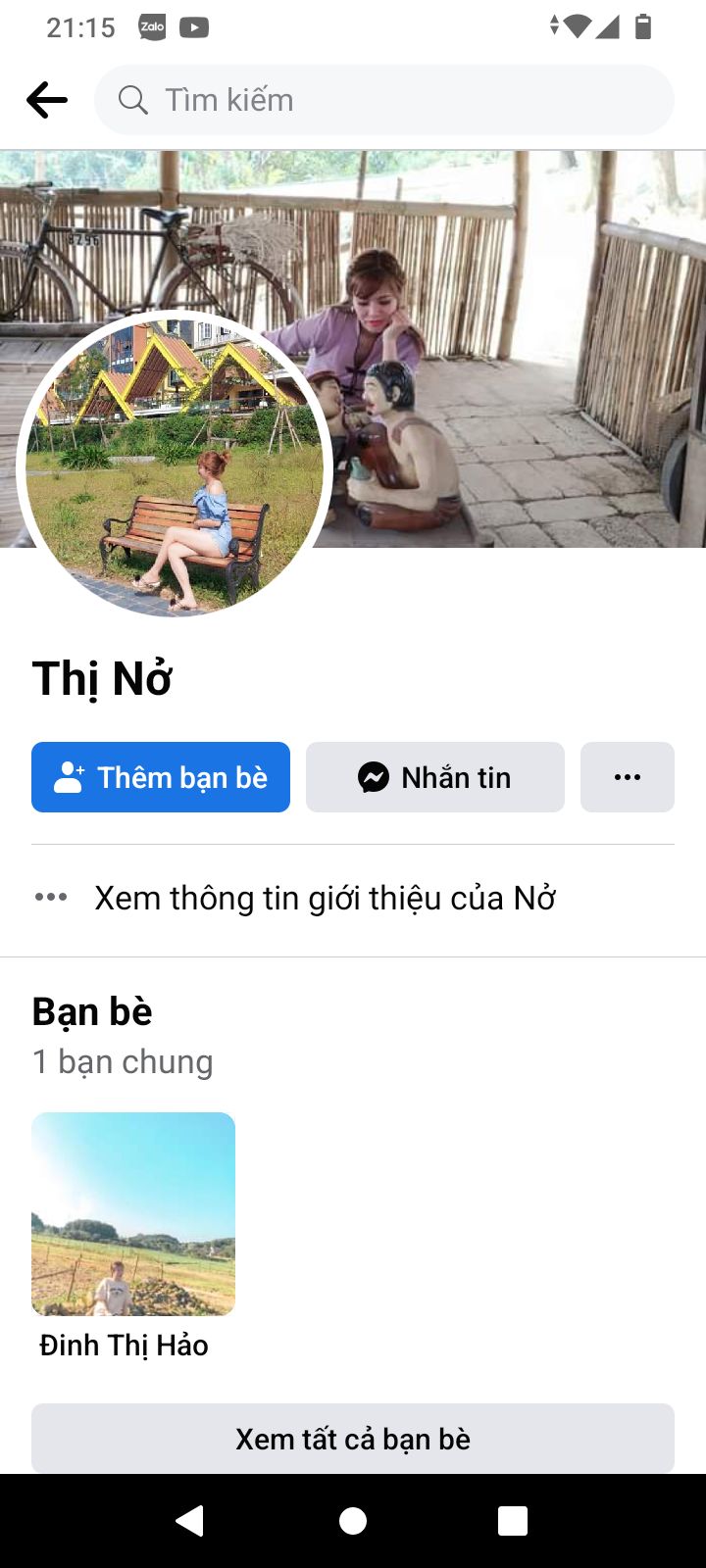Tap Xem tất cả bạn bè
706x1568 pixels.
(x=353, y=1438)
